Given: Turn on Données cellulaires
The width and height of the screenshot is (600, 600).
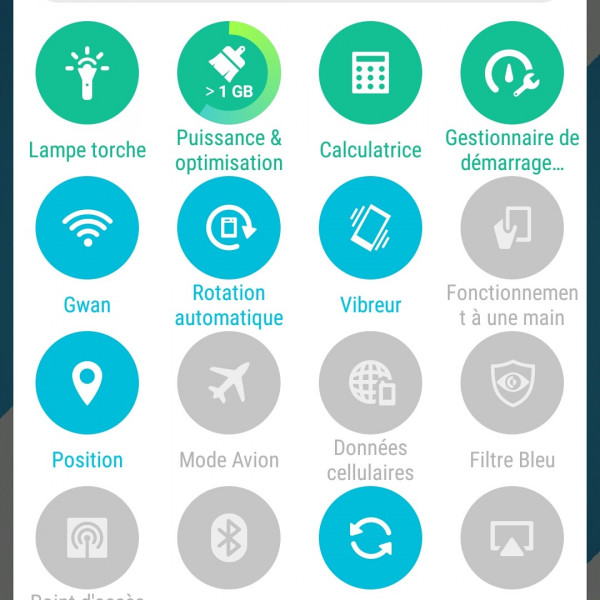Looking at the screenshot, I should (371, 383).
